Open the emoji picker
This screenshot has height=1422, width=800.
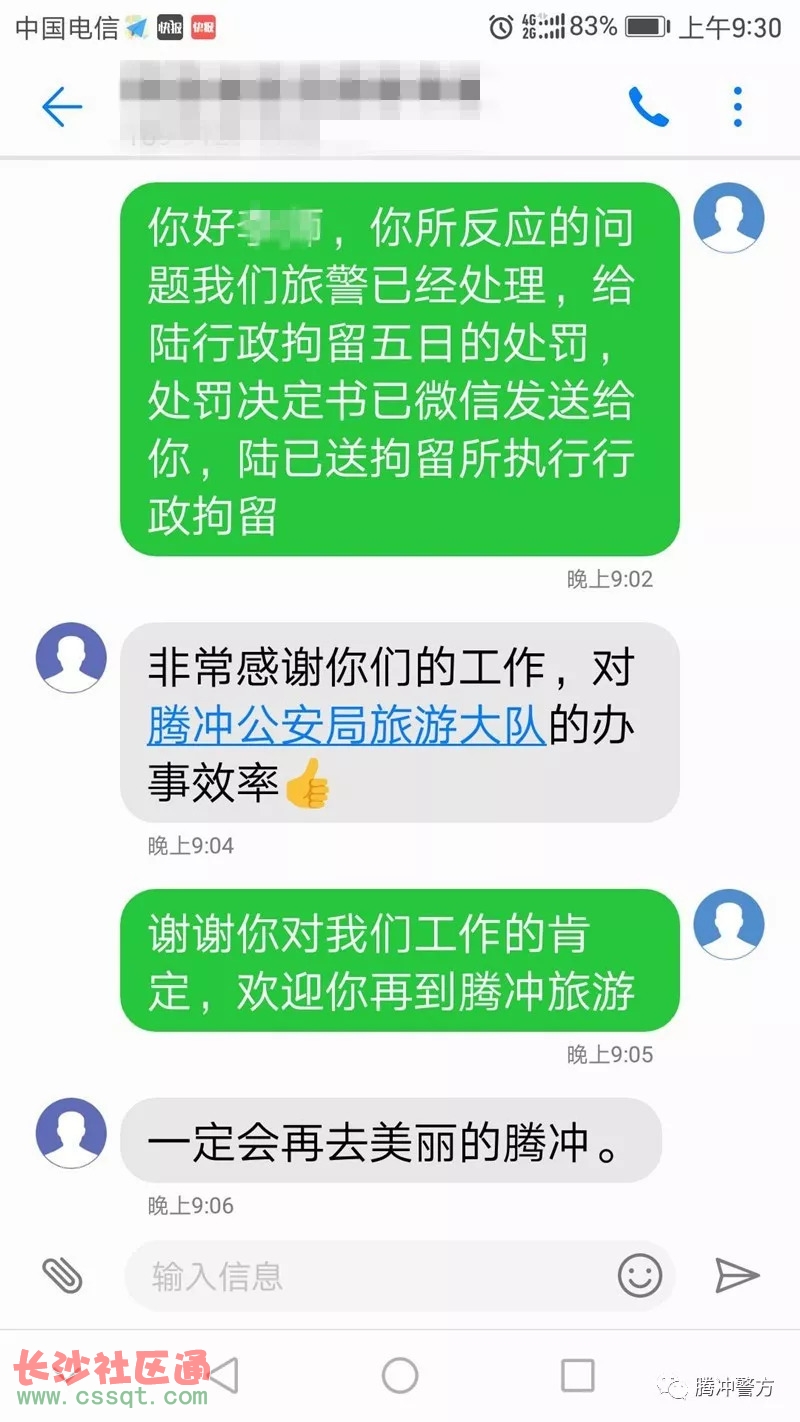point(640,1275)
